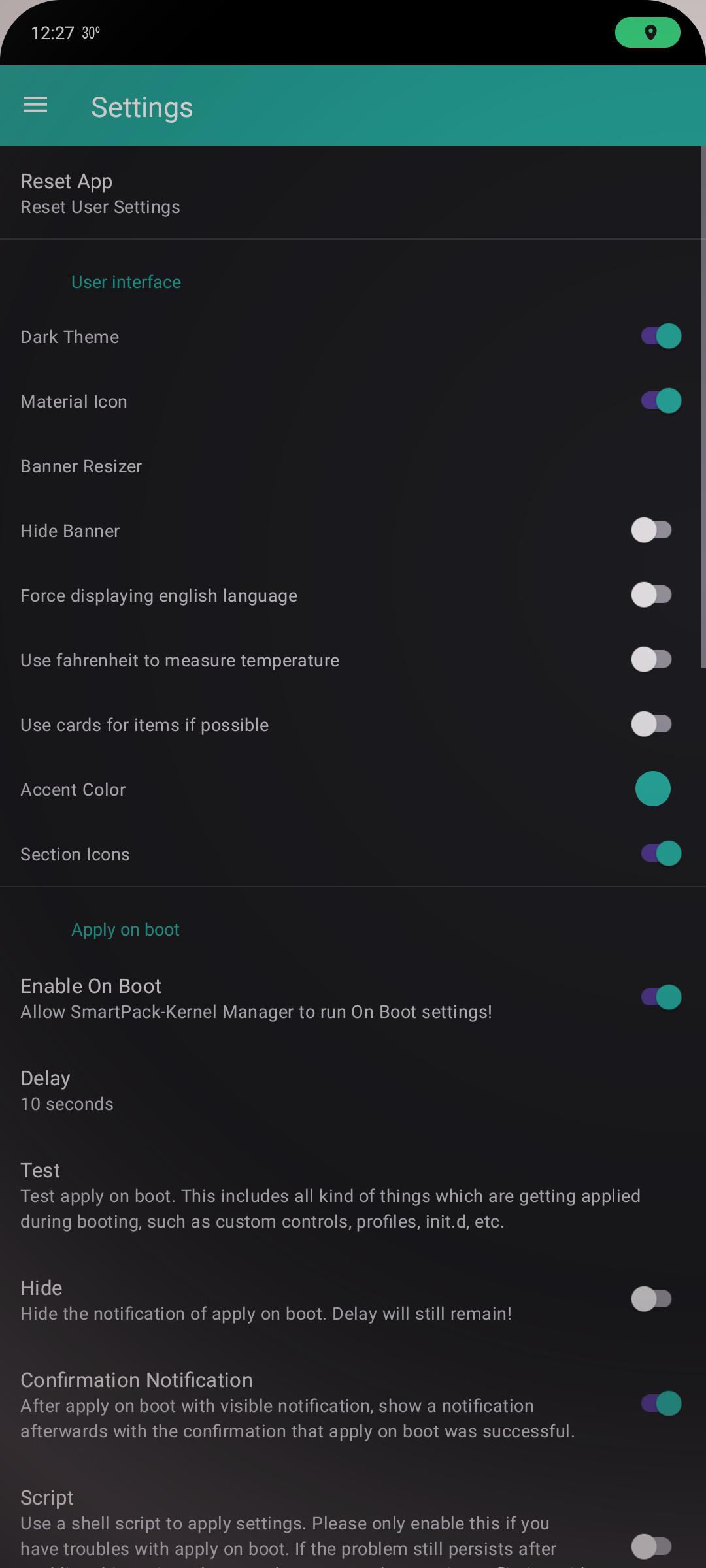Turn off Dark Theme switch
The image size is (706, 1568).
660,336
